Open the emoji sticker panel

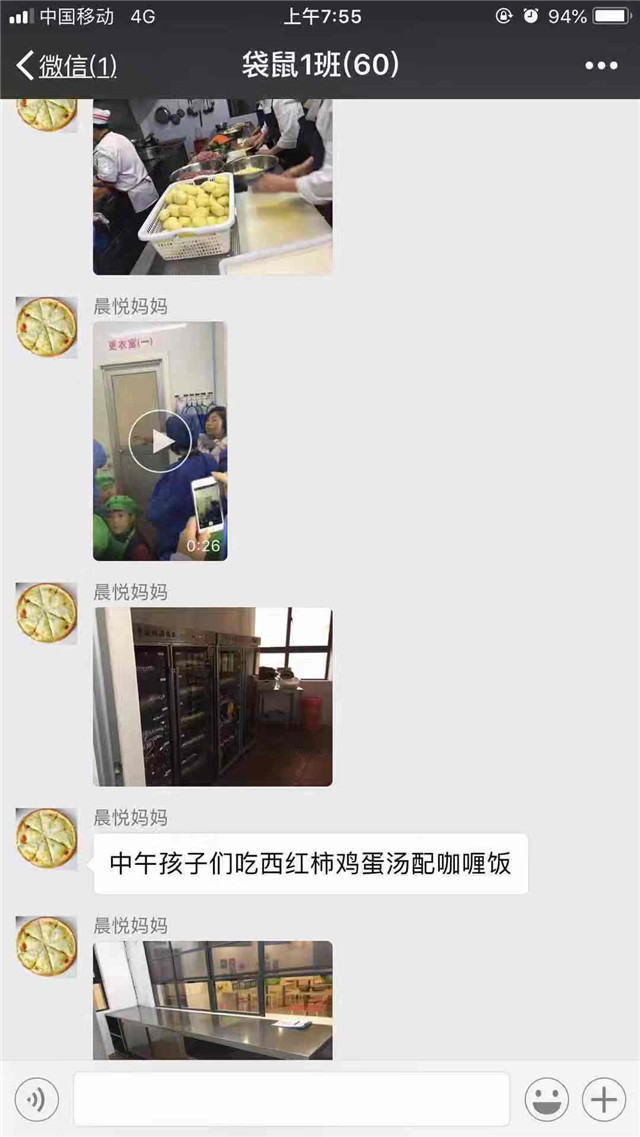click(547, 1100)
